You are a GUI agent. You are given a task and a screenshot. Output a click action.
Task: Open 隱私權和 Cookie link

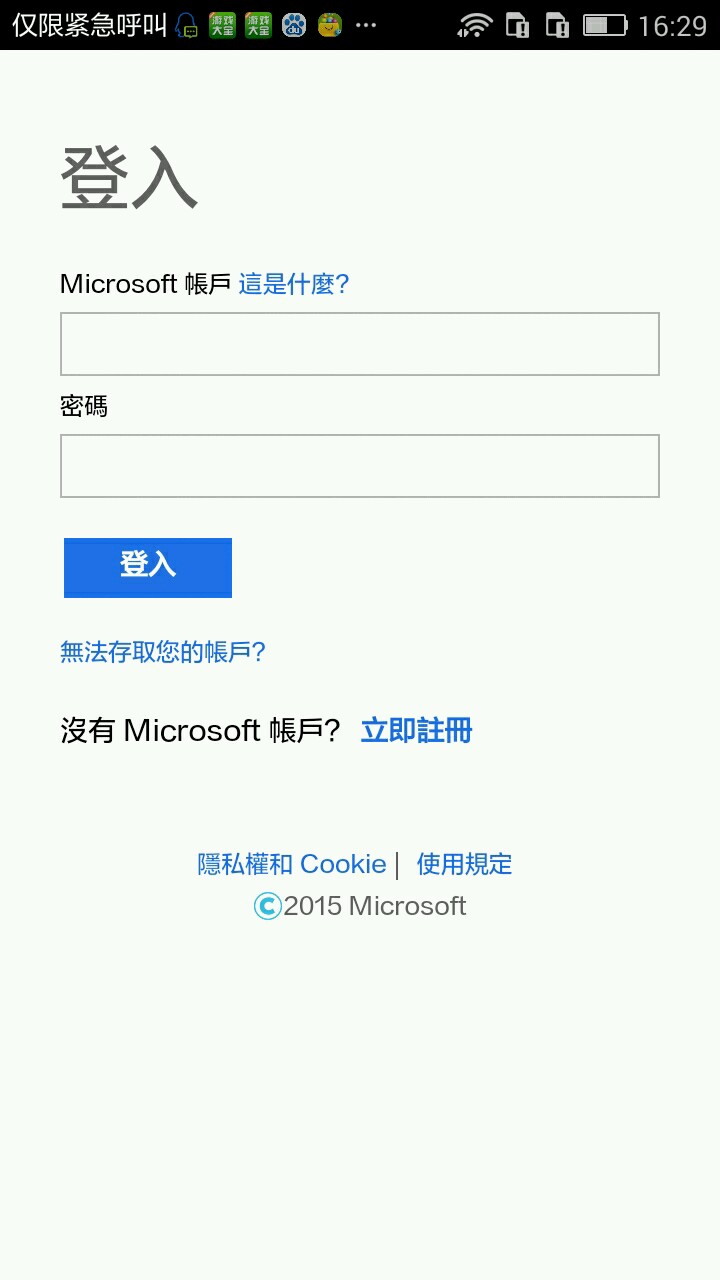(x=292, y=864)
